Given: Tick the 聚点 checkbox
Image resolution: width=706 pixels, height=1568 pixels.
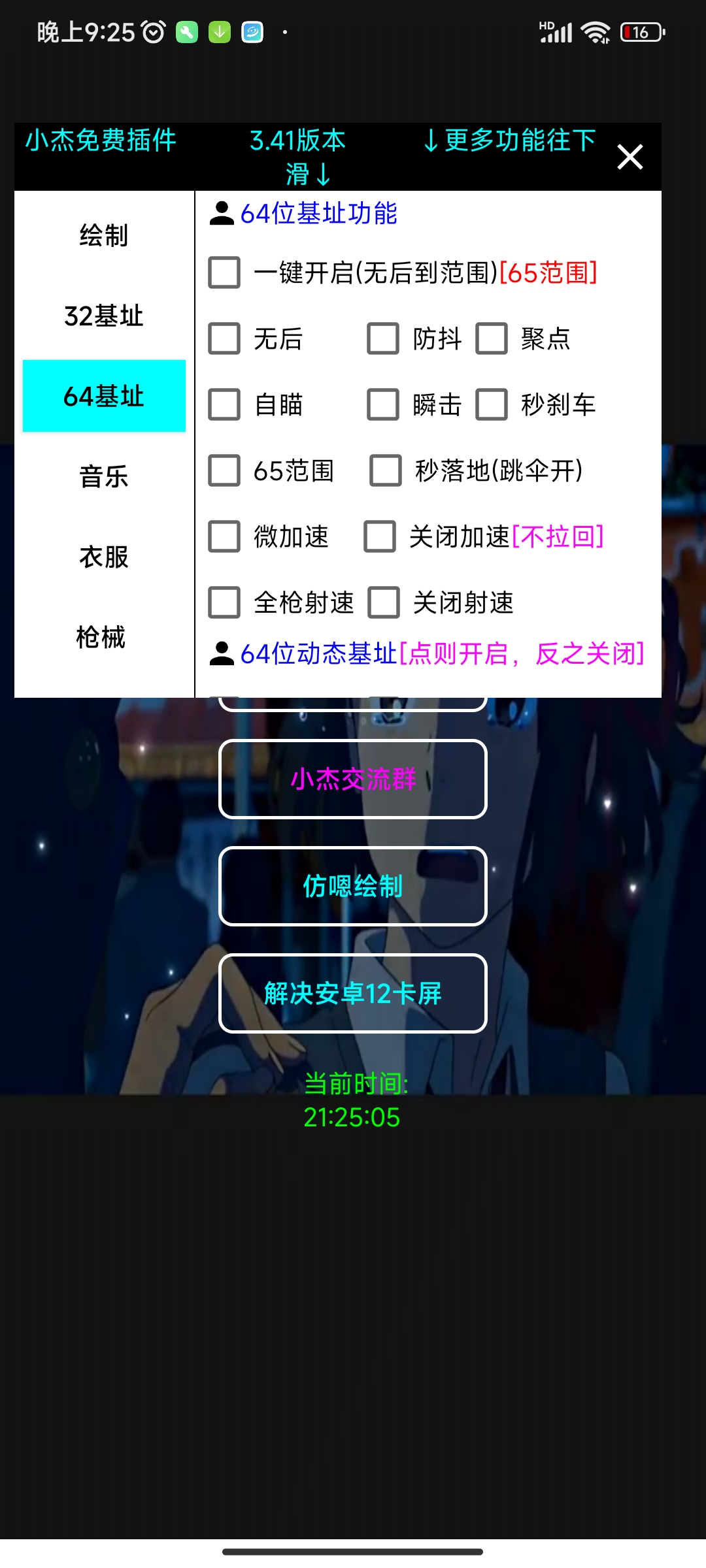Looking at the screenshot, I should 492,338.
